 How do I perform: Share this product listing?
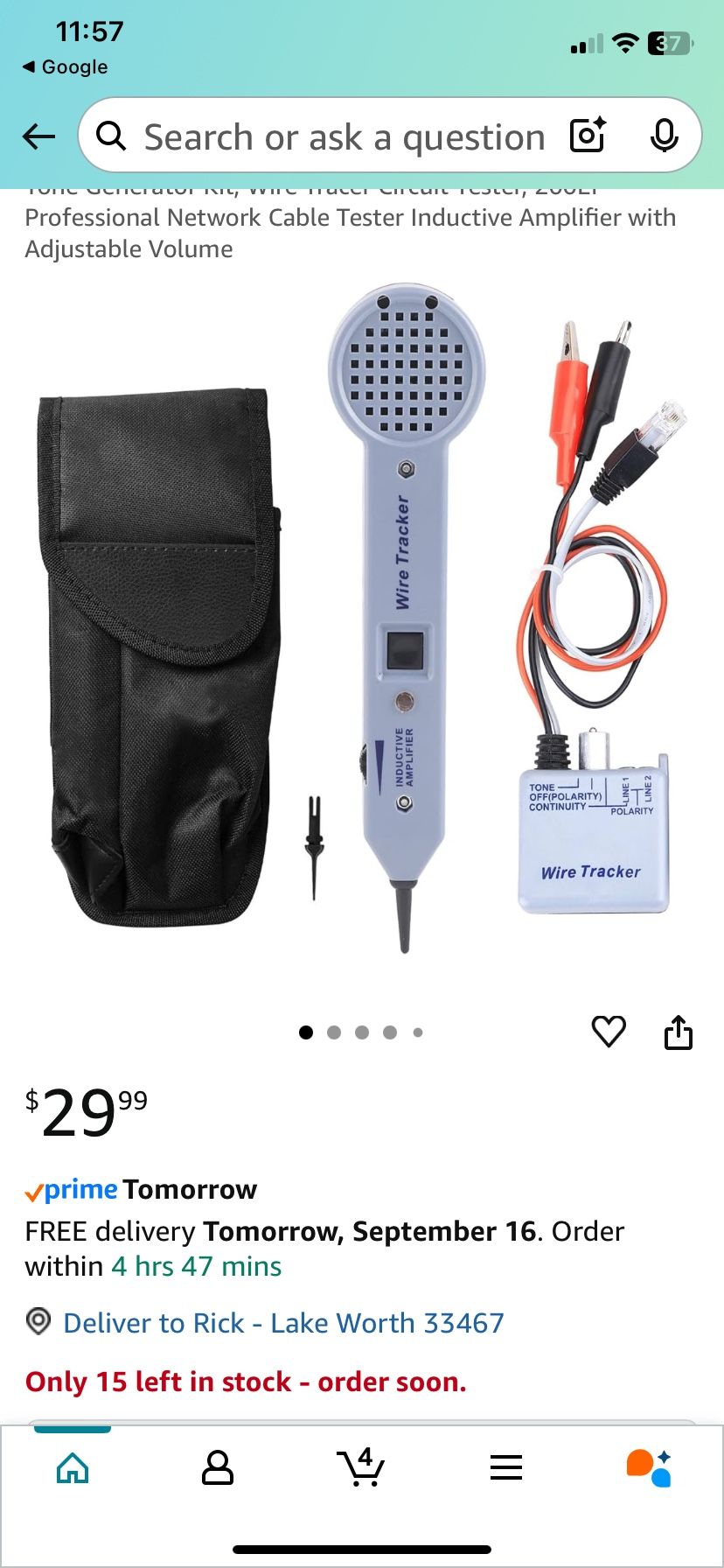(679, 1031)
